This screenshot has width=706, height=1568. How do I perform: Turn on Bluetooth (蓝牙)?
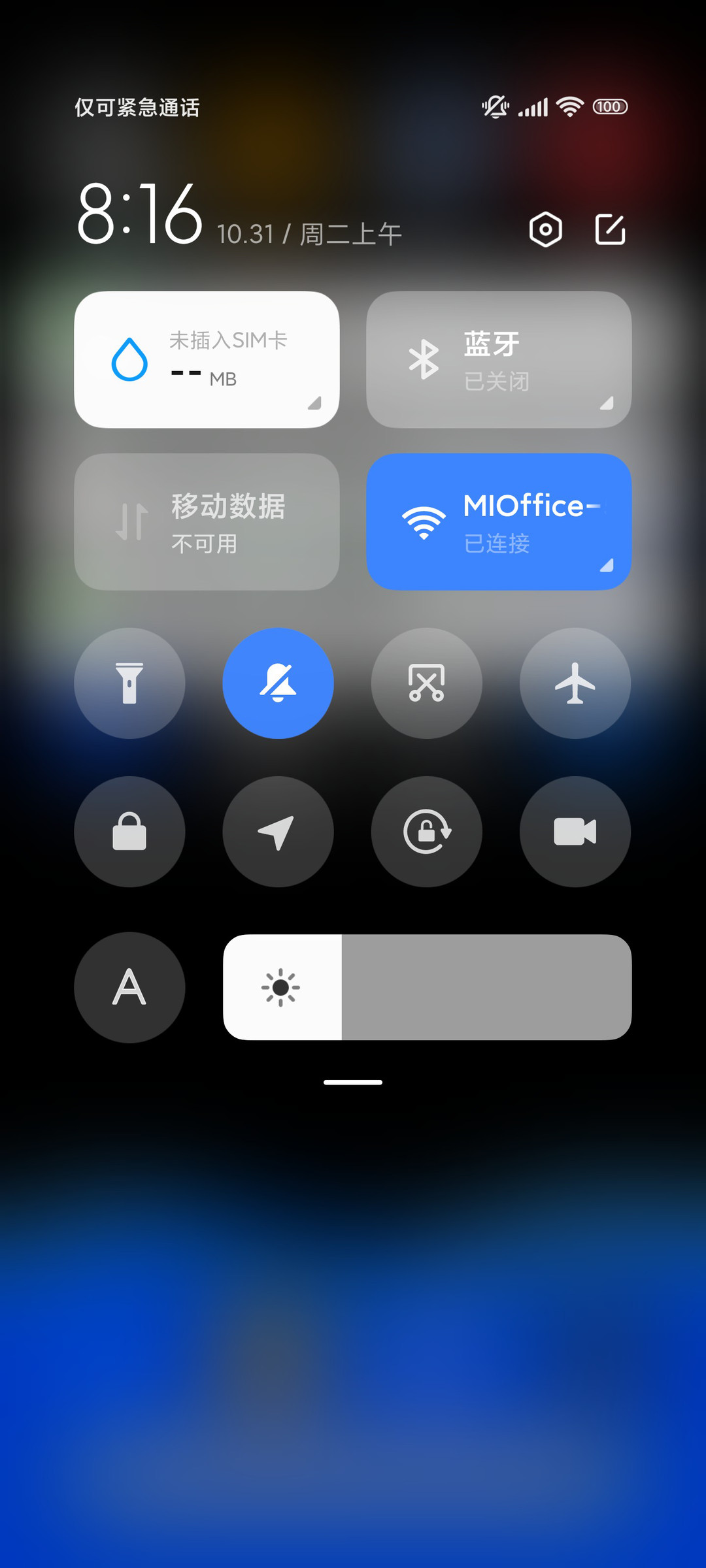click(x=499, y=360)
